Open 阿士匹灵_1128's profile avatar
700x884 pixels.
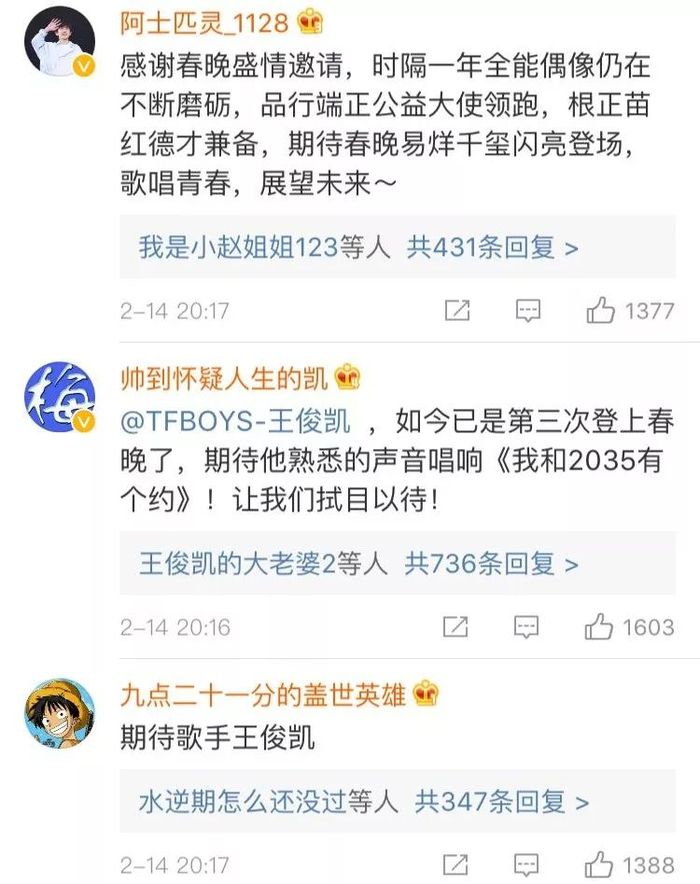coord(59,43)
